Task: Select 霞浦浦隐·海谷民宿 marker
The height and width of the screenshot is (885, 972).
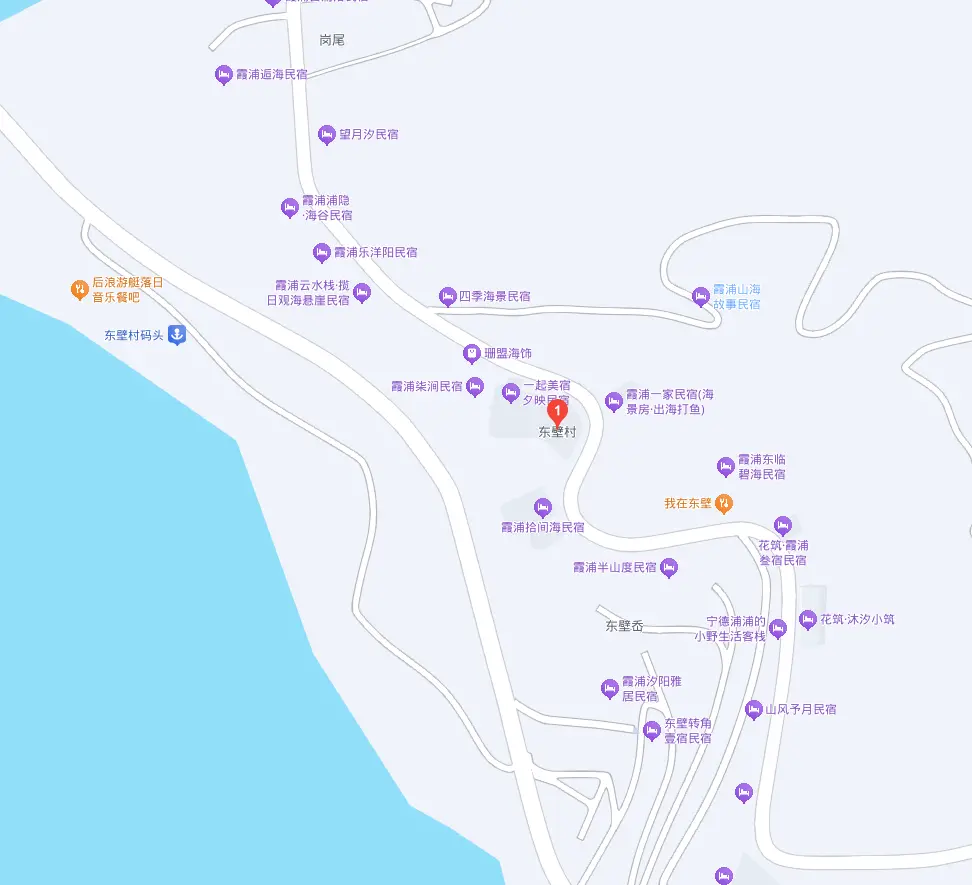Action: click(x=288, y=208)
